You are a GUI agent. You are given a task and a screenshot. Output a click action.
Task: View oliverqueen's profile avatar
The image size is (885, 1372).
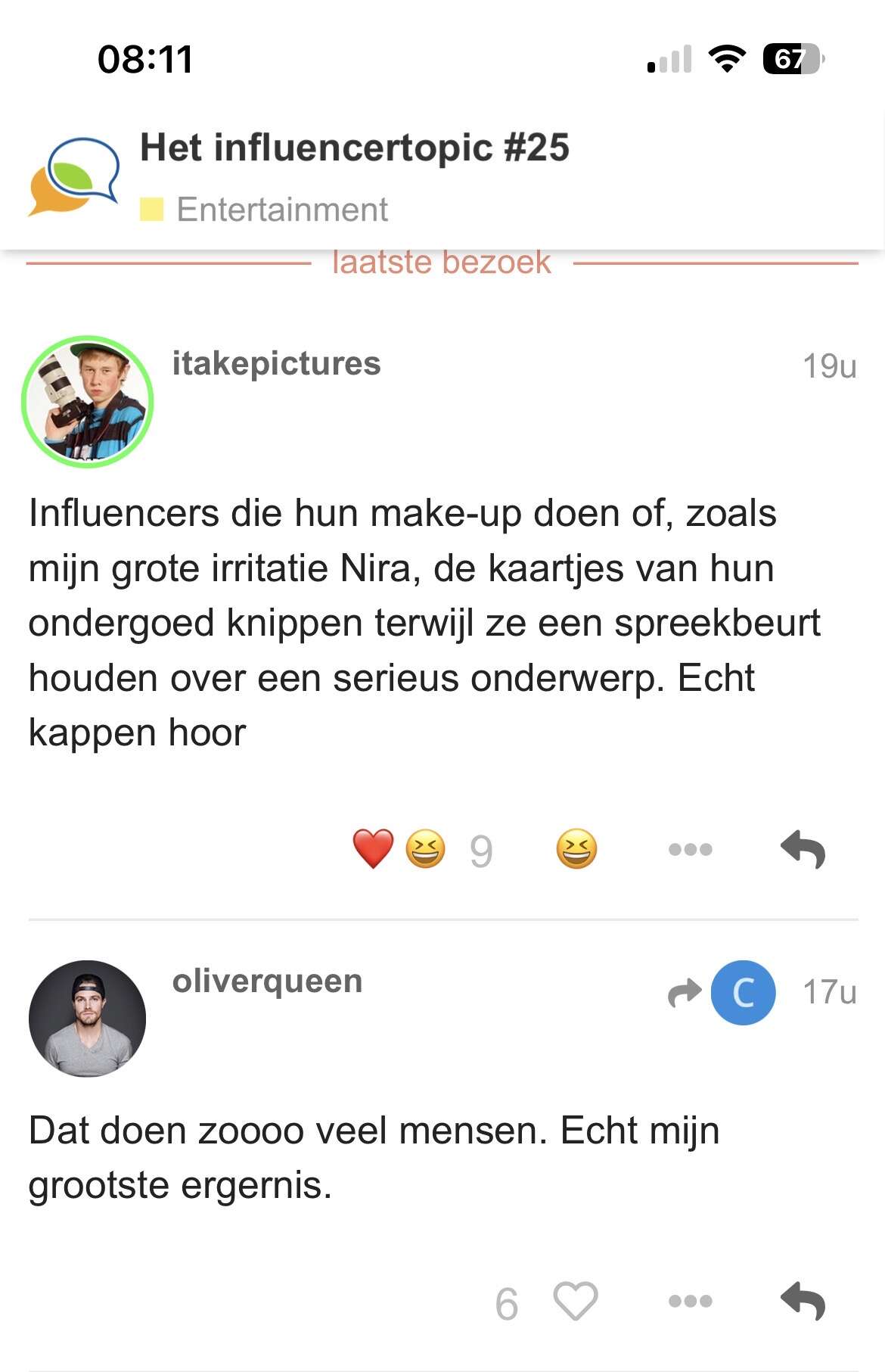click(x=88, y=1019)
